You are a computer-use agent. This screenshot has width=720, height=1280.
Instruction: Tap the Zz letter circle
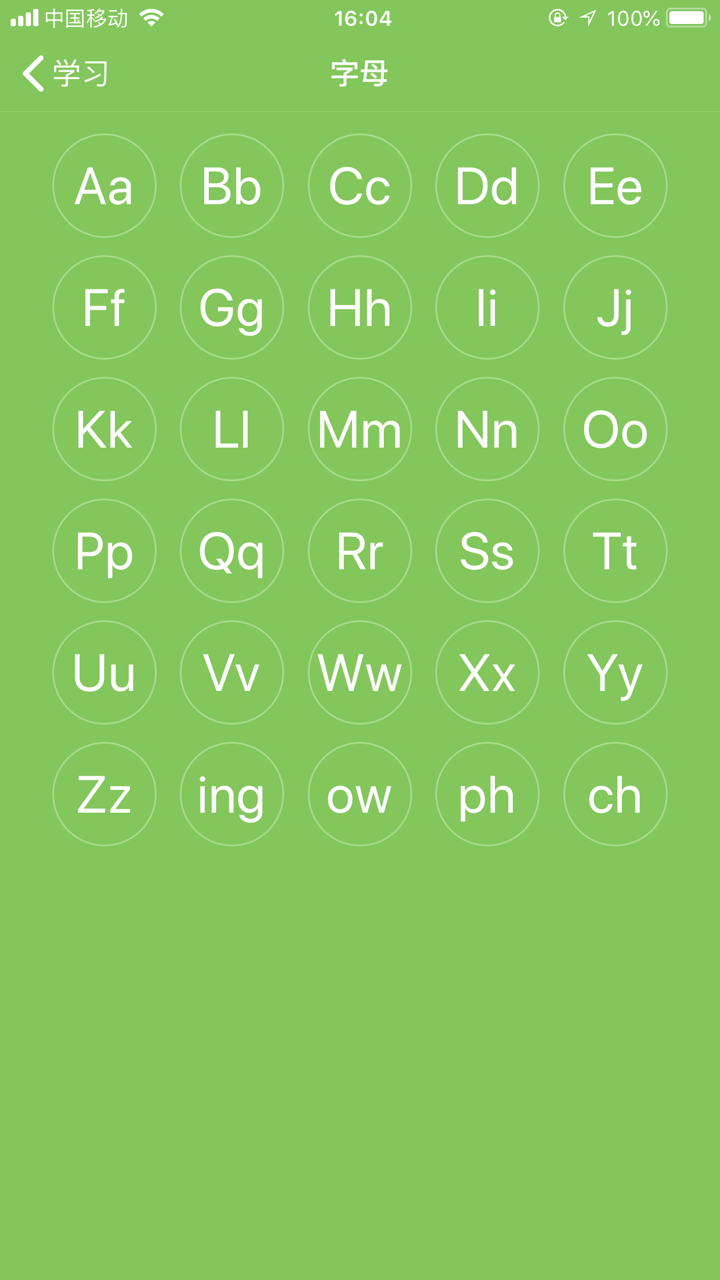[x=104, y=794]
